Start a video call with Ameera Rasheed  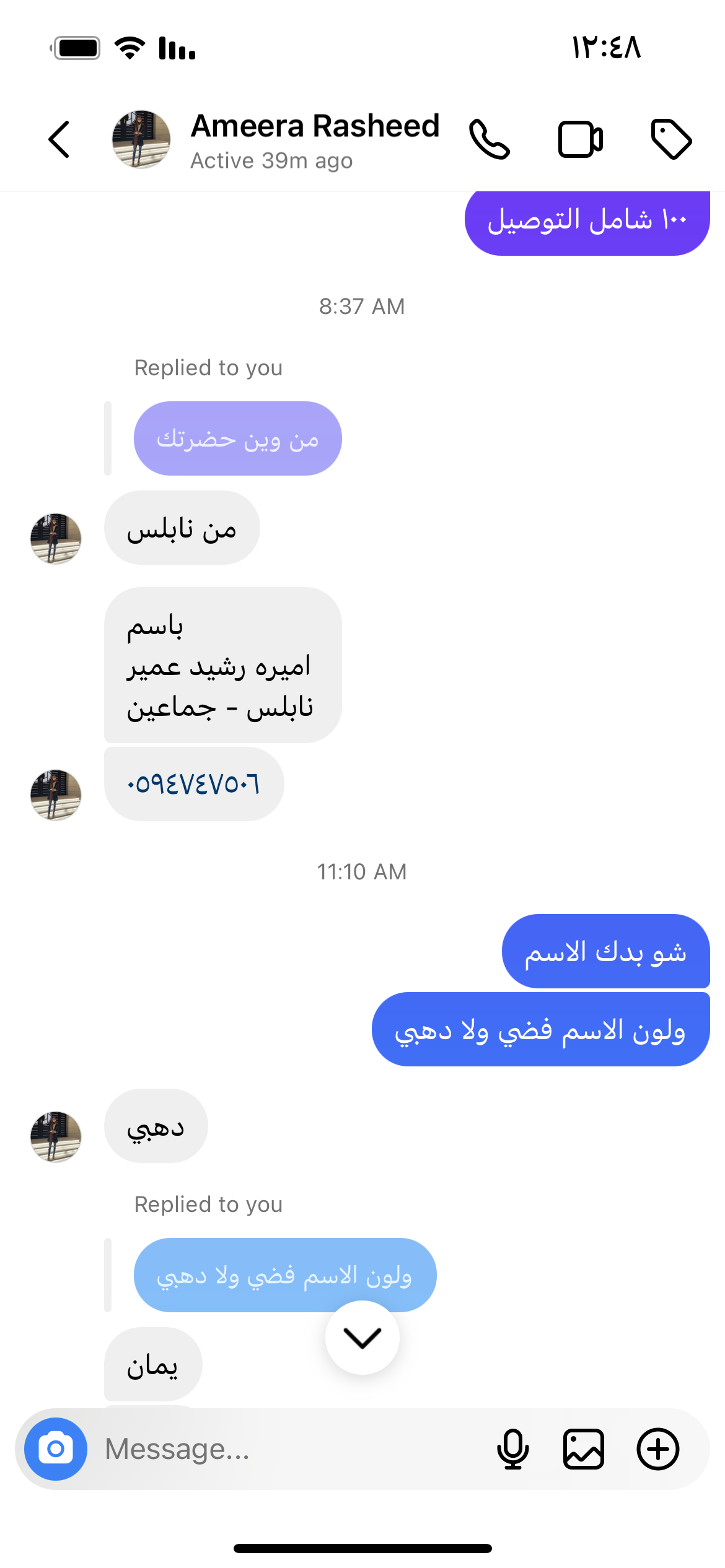580,139
